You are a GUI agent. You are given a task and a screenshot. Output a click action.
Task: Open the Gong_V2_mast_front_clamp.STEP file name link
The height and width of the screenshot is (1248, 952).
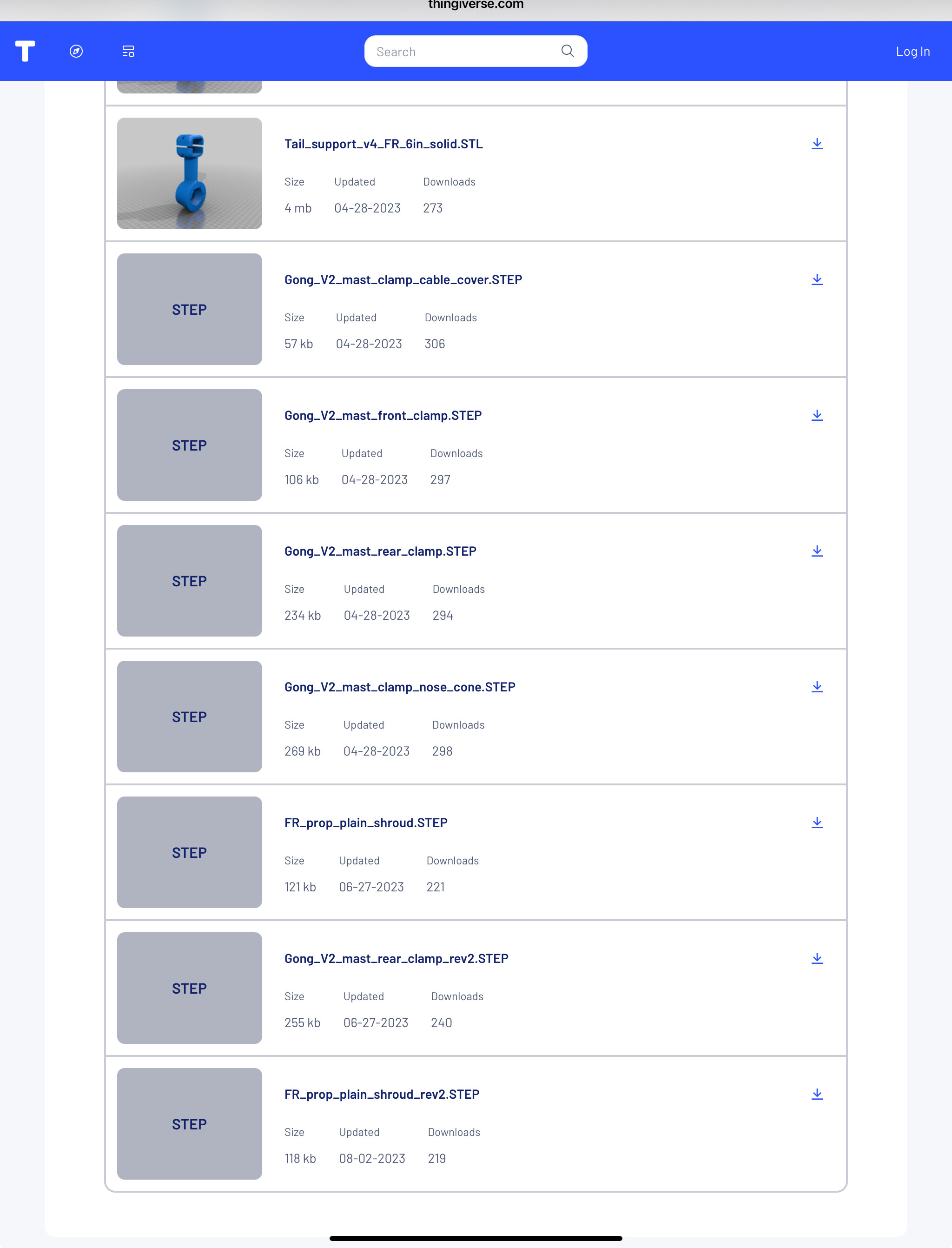coord(383,415)
